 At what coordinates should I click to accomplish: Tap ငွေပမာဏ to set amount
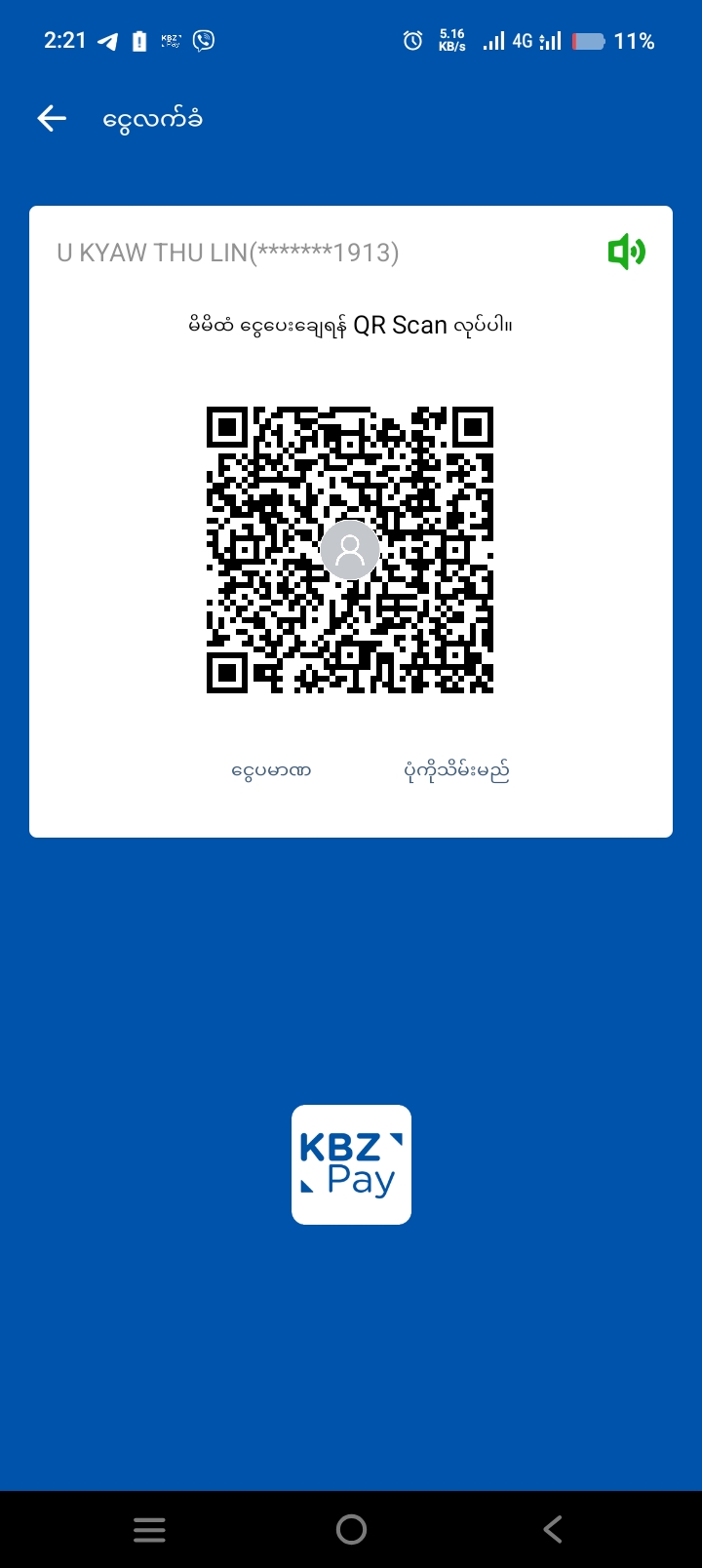271,771
